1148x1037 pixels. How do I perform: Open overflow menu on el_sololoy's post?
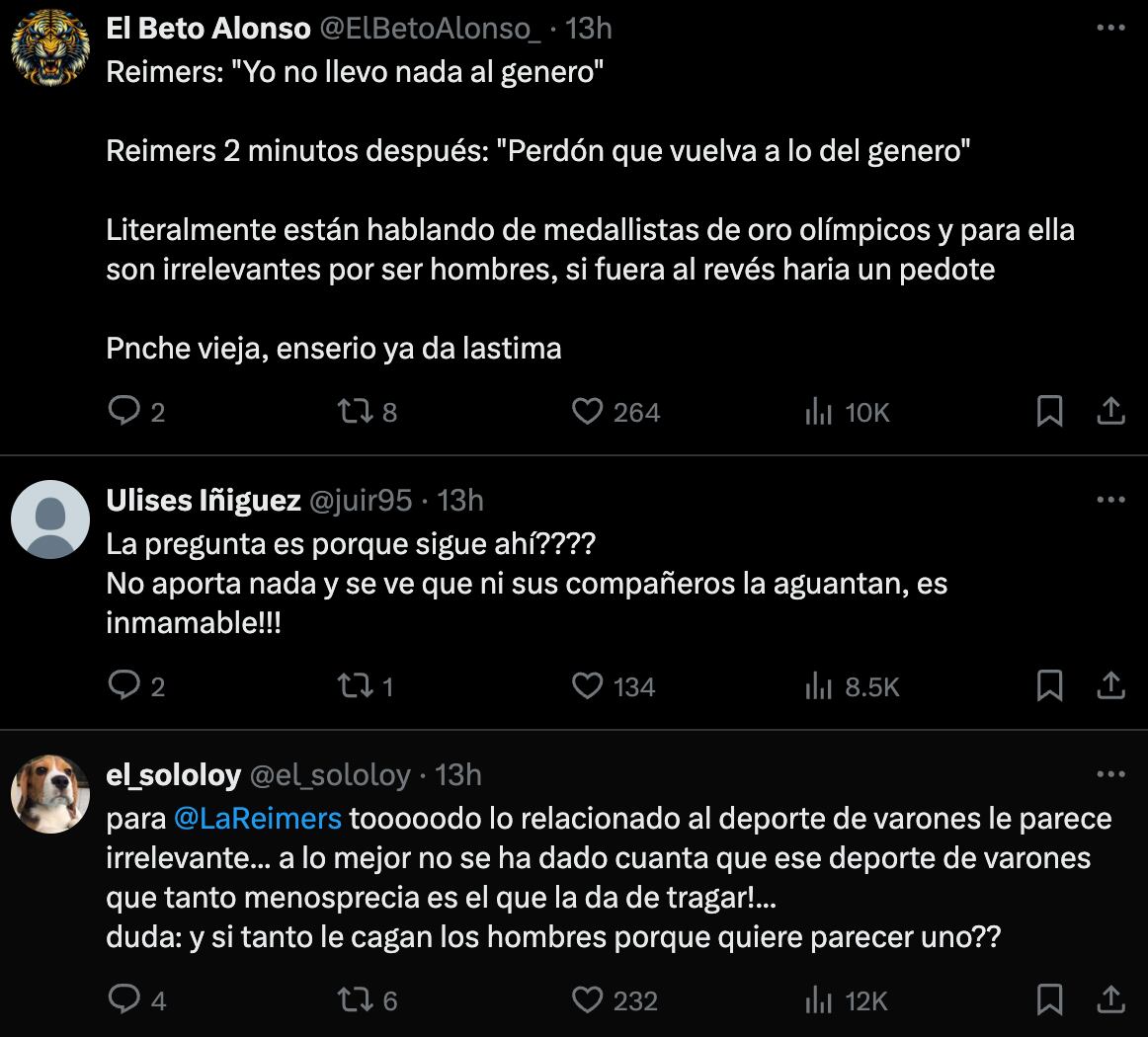[x=1111, y=775]
